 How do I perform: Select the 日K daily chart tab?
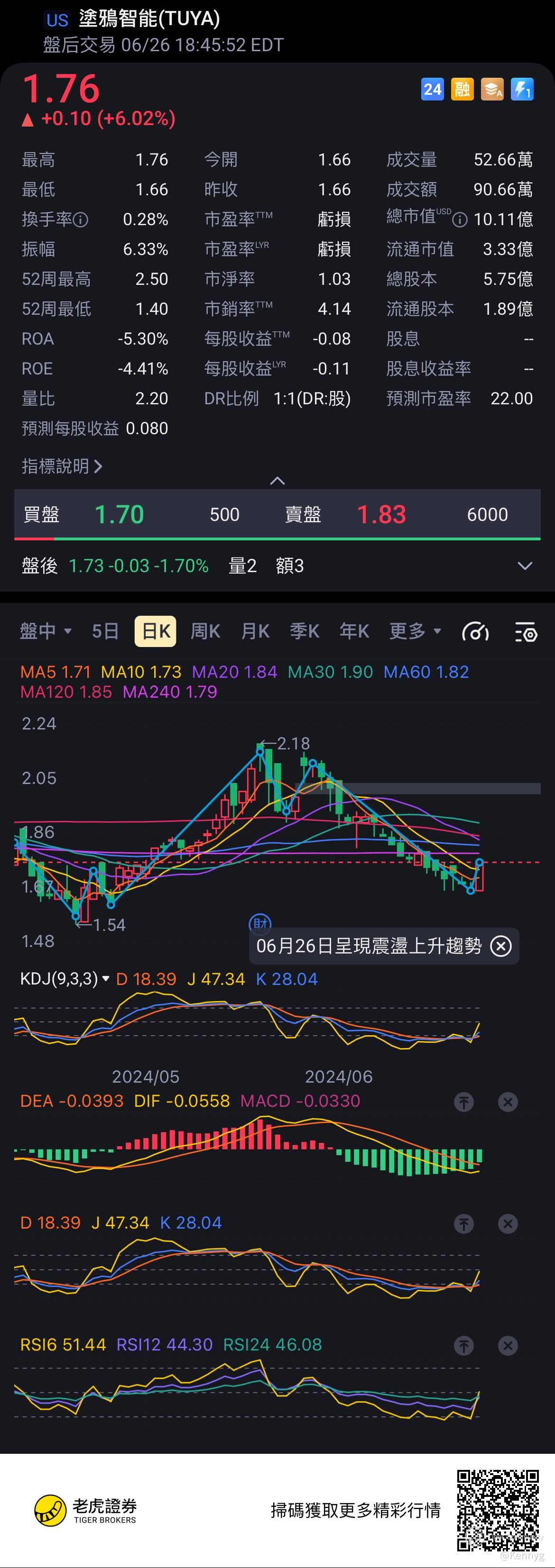(x=155, y=631)
